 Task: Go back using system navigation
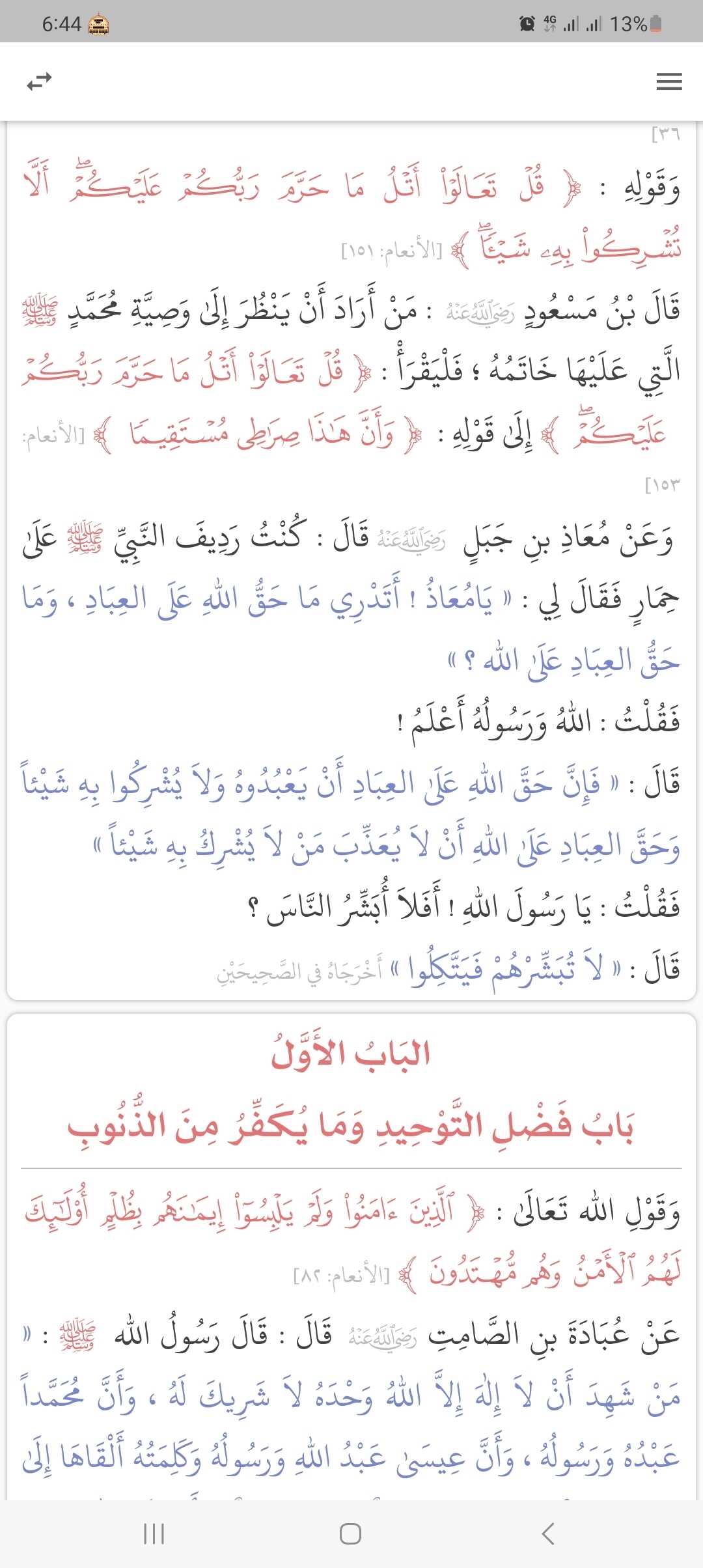[548, 1533]
